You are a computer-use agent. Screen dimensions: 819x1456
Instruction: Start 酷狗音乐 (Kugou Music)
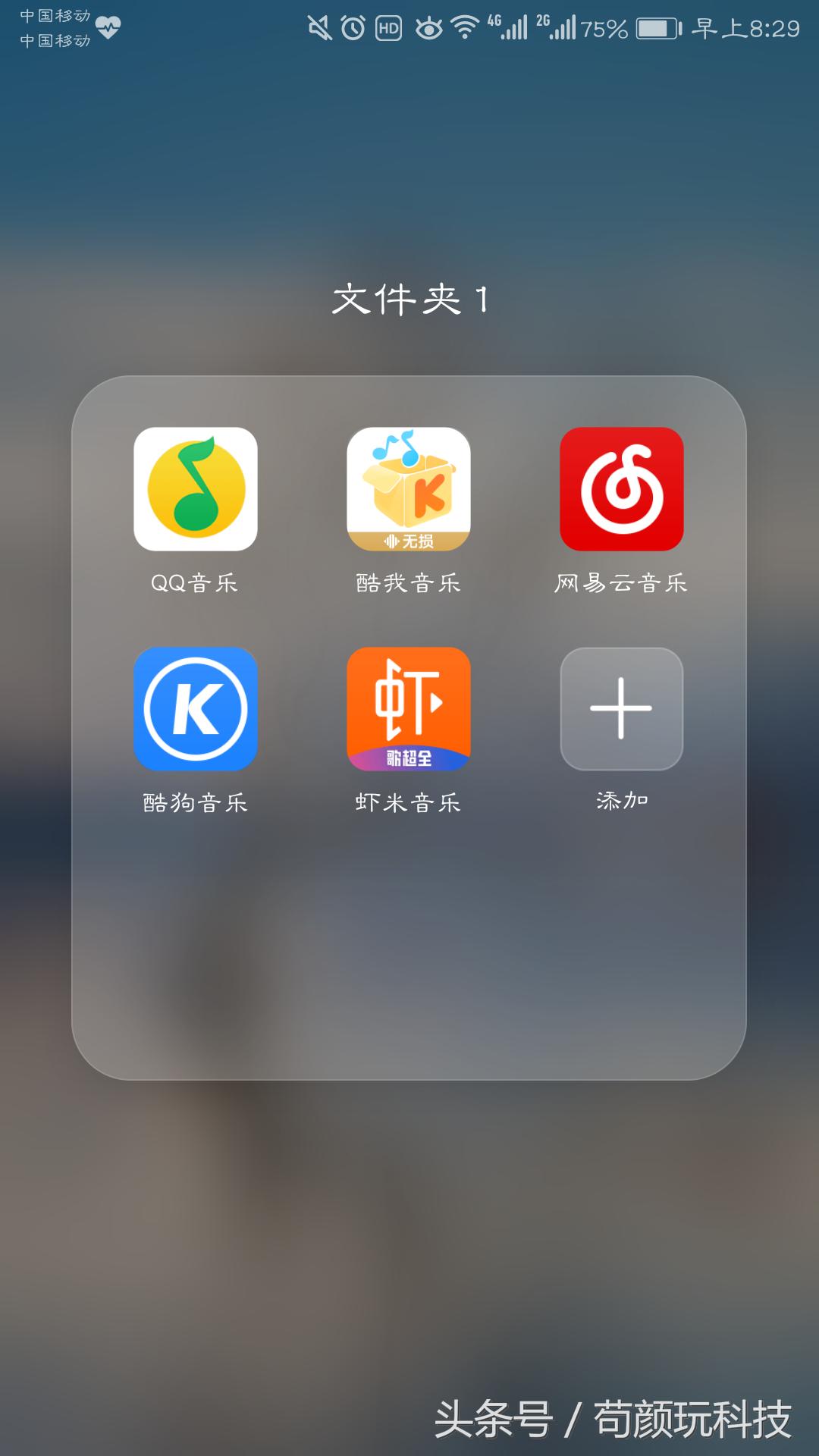pyautogui.click(x=195, y=711)
